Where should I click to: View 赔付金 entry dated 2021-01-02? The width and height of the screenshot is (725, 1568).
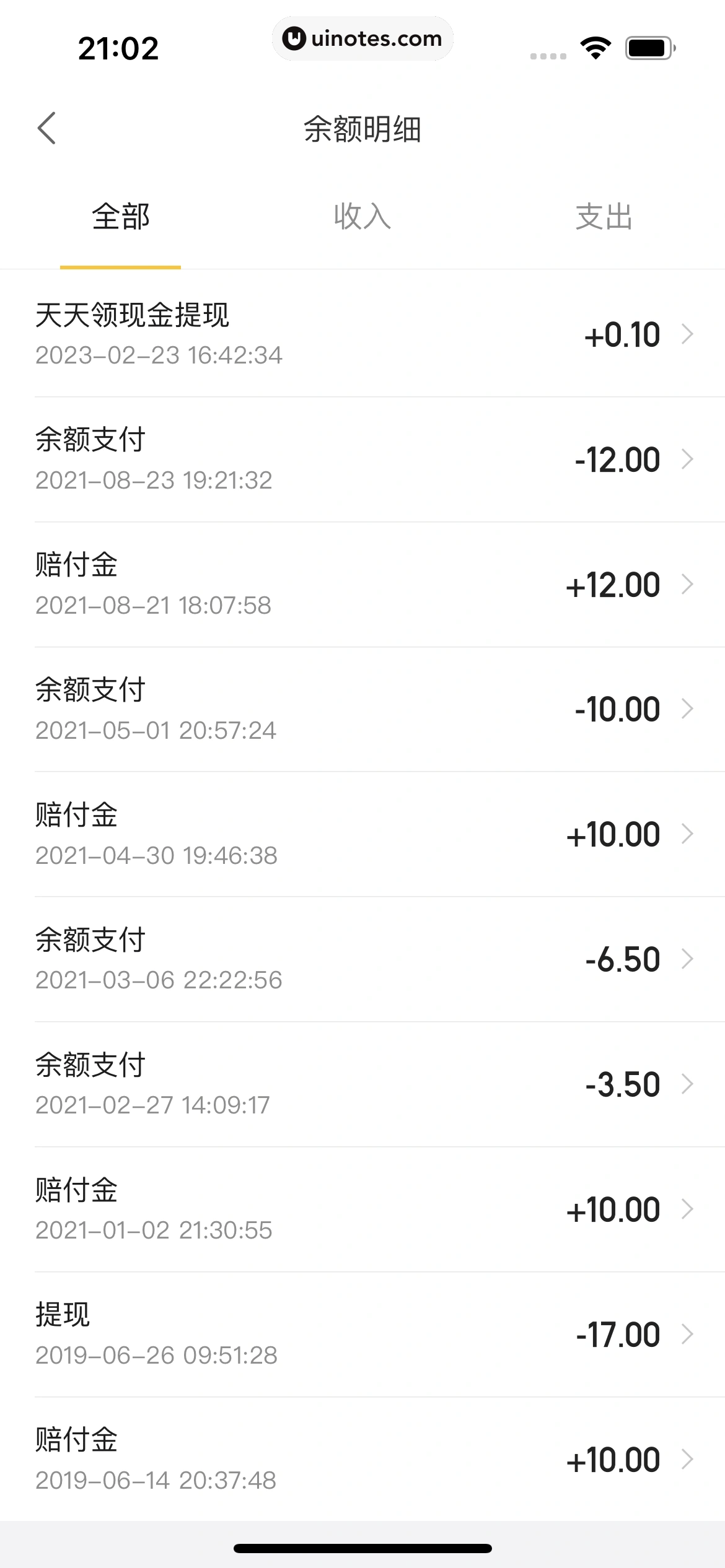click(362, 1209)
